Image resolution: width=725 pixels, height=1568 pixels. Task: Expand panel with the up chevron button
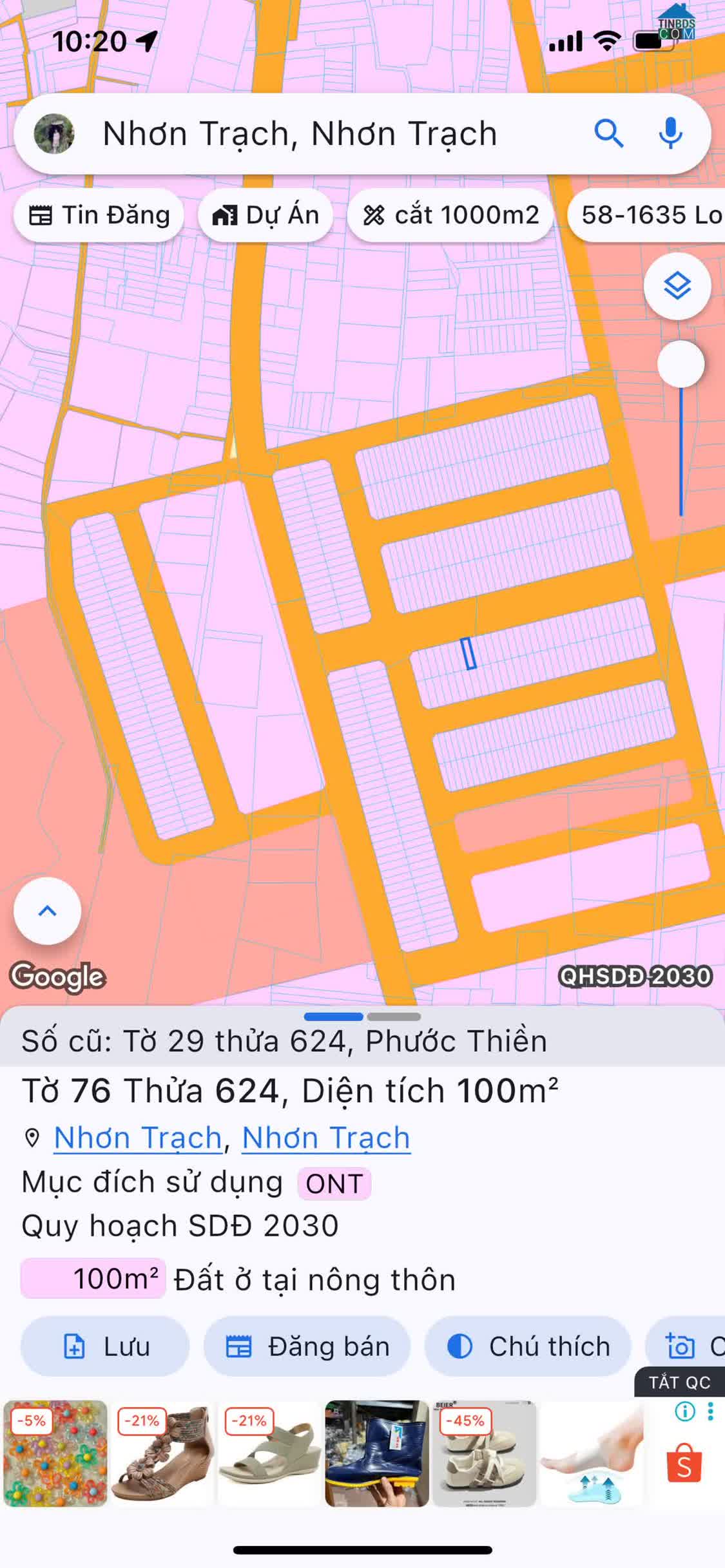click(48, 911)
